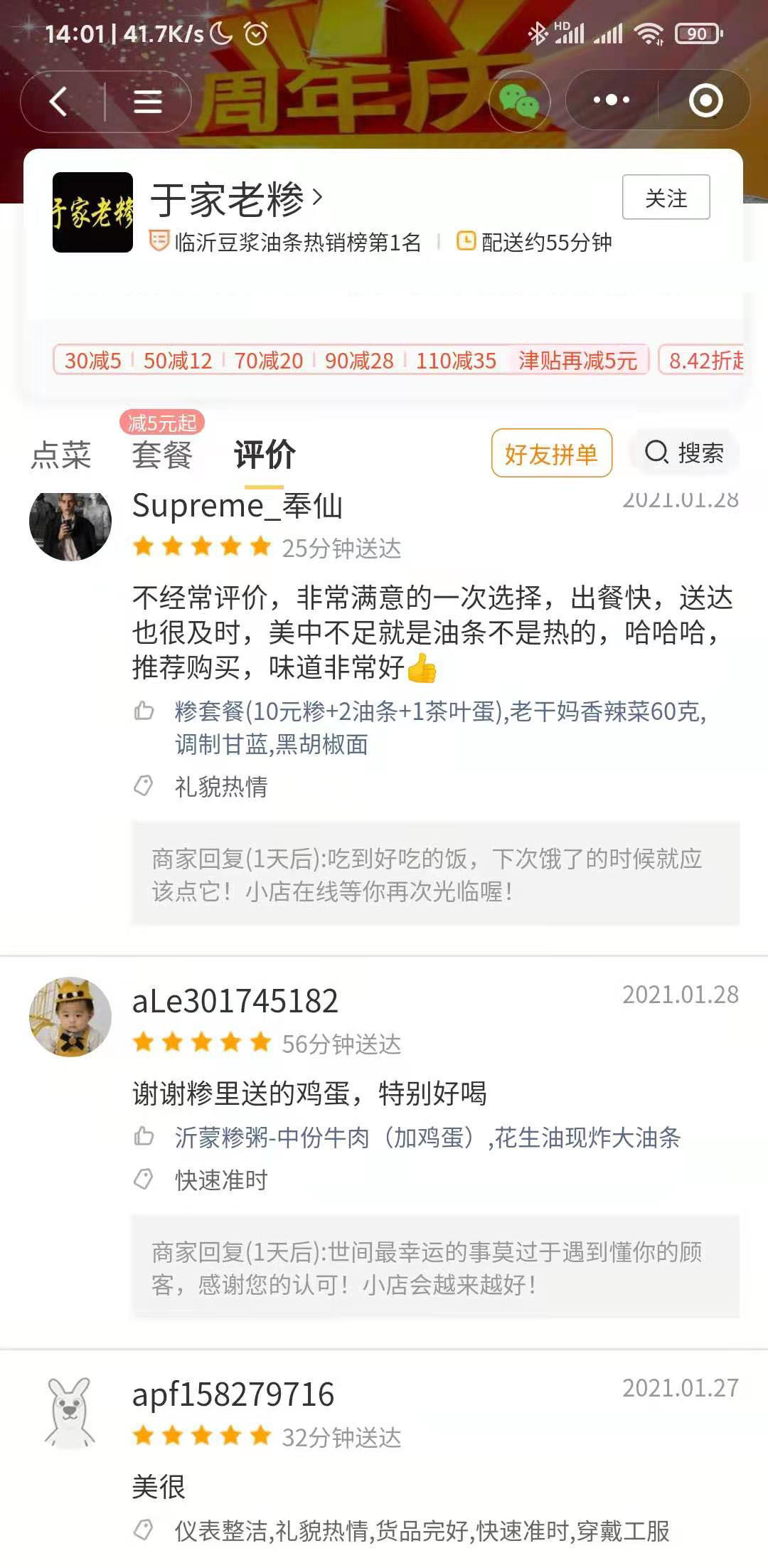This screenshot has height=1568, width=768.
Task: Share via the WeChat icon
Action: click(x=519, y=100)
